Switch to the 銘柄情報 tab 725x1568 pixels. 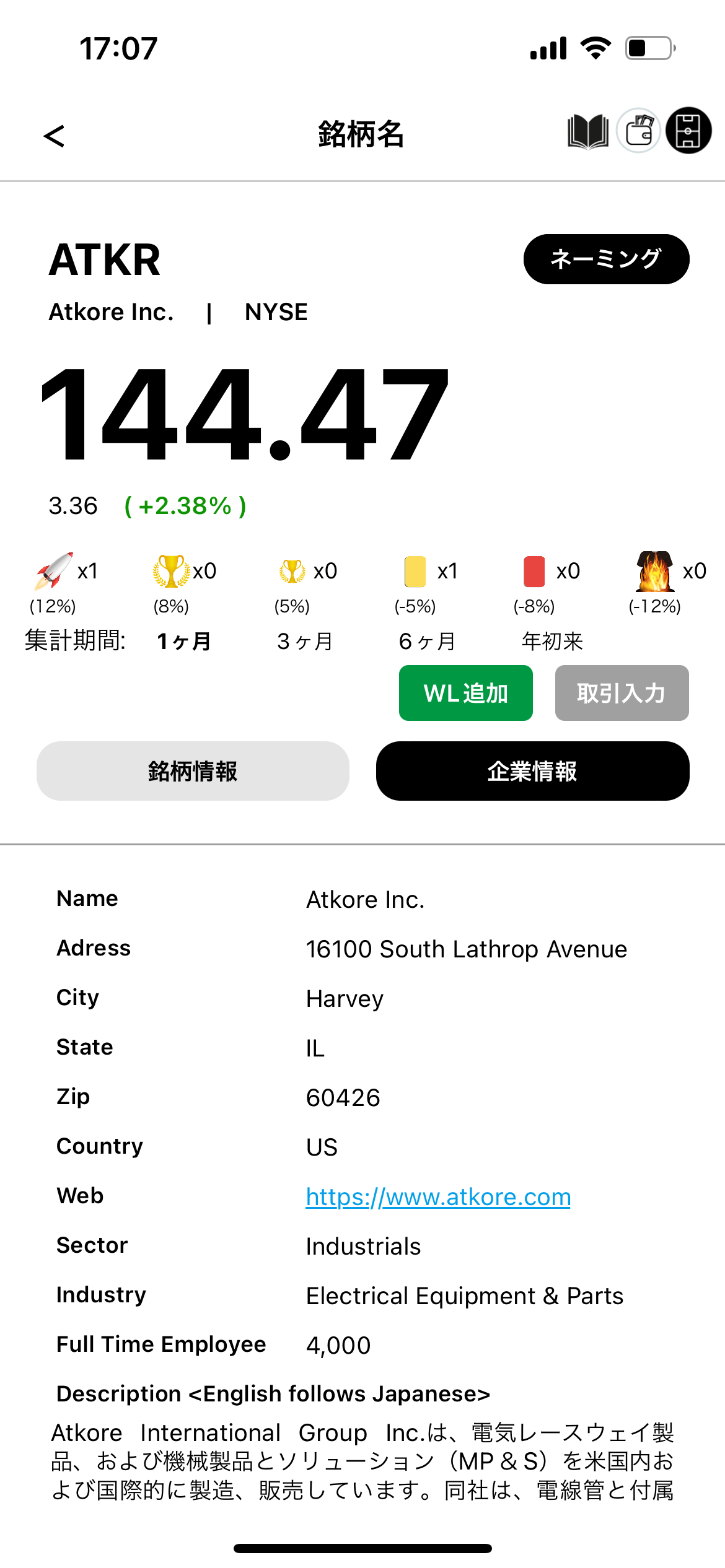pyautogui.click(x=193, y=771)
